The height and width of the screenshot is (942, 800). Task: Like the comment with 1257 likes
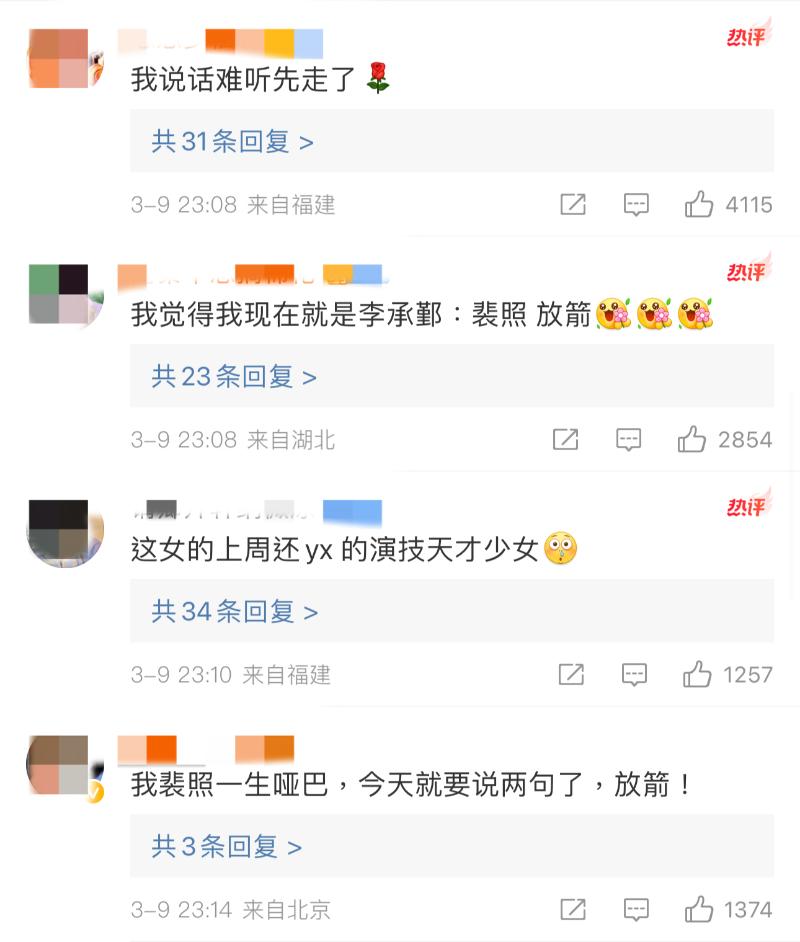click(x=697, y=675)
